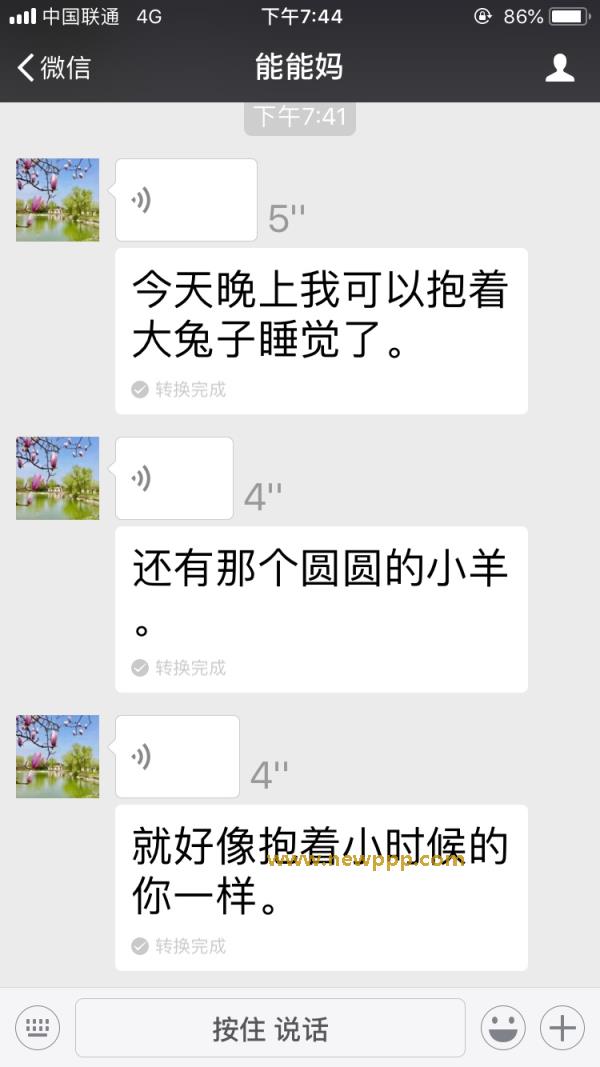Switch to keyboard text input
Image resolution: width=600 pixels, height=1067 pixels.
[38, 1027]
